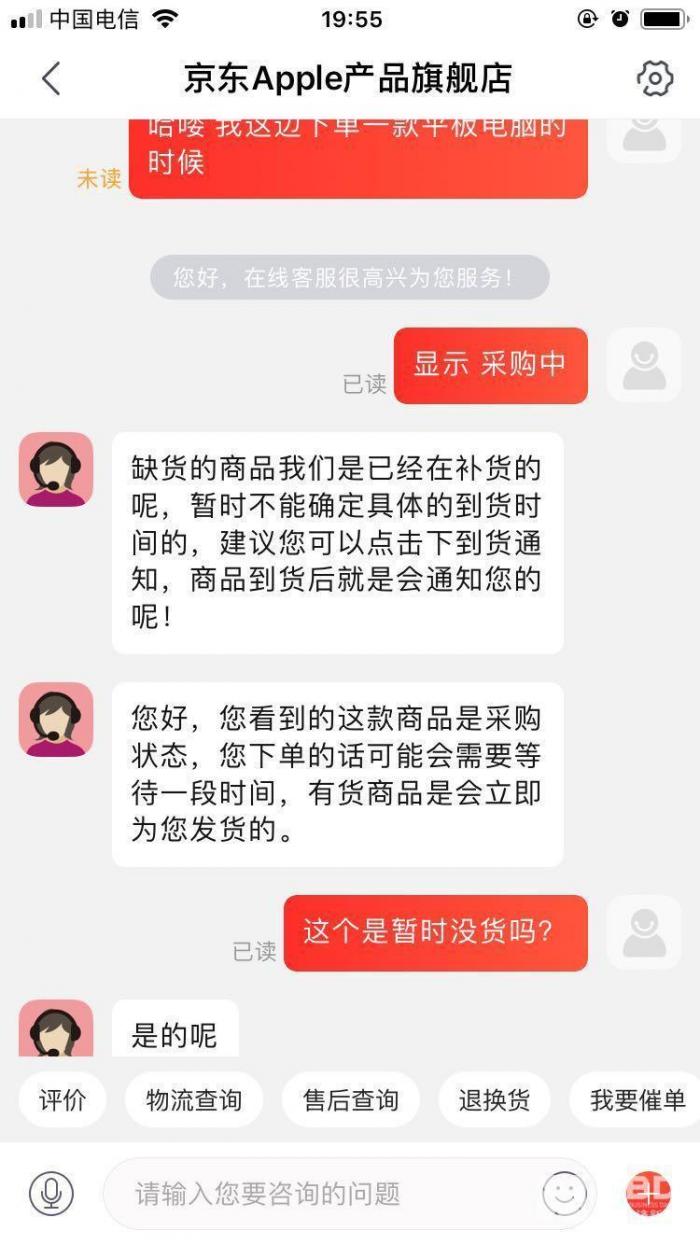700x1245 pixels.
Task: Tap the 评价 quick action chip
Action: coord(62,1100)
